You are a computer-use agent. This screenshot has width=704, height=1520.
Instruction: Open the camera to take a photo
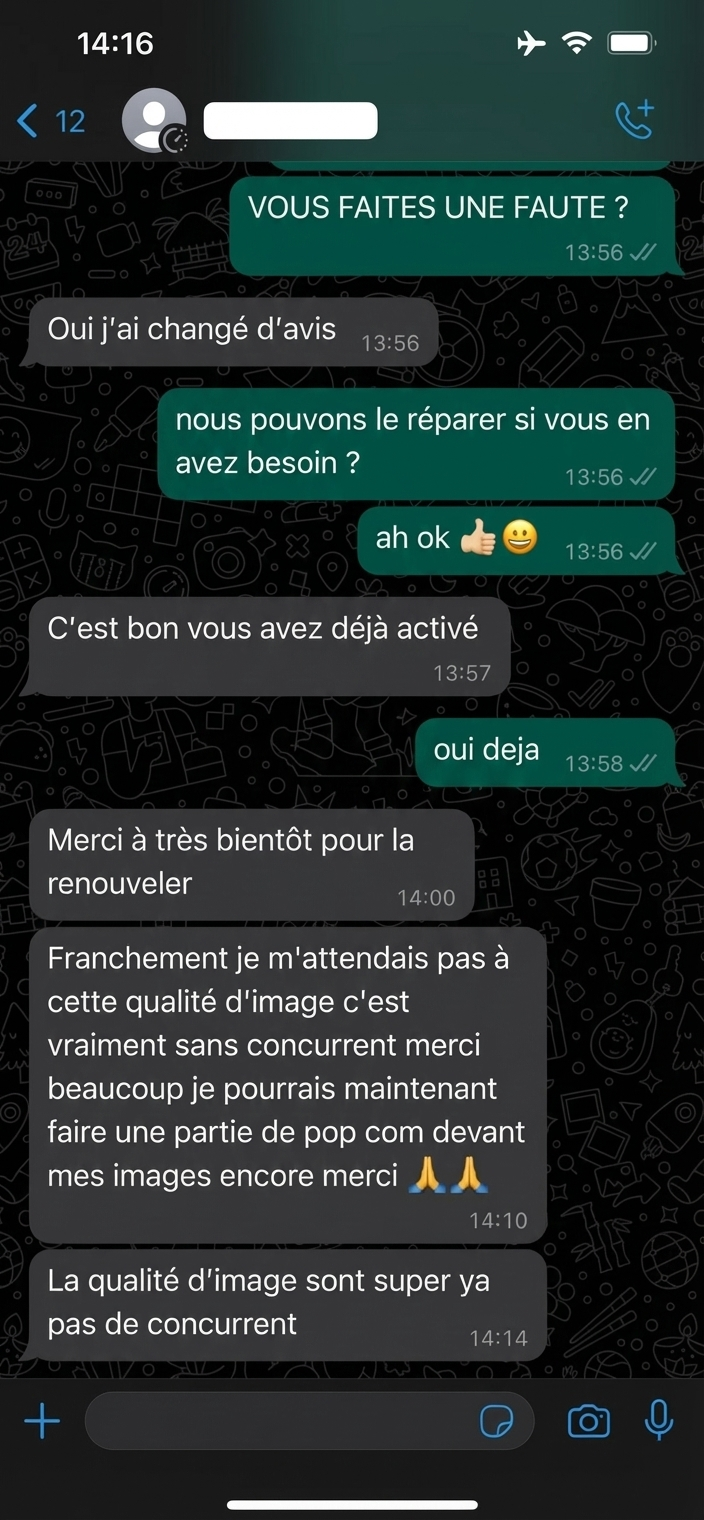[x=588, y=1421]
